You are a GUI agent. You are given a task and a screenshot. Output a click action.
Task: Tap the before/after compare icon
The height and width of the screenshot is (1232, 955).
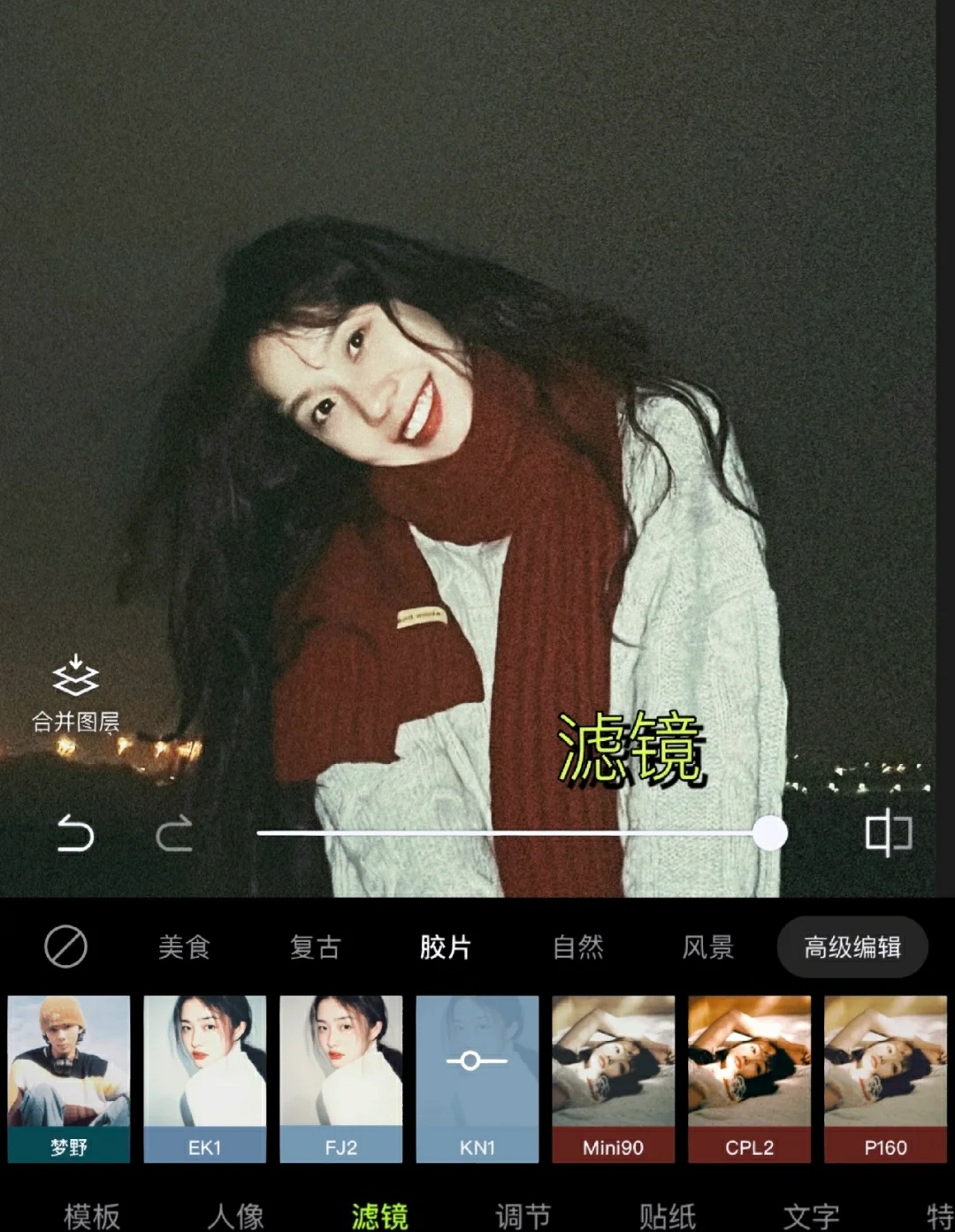[x=888, y=834]
